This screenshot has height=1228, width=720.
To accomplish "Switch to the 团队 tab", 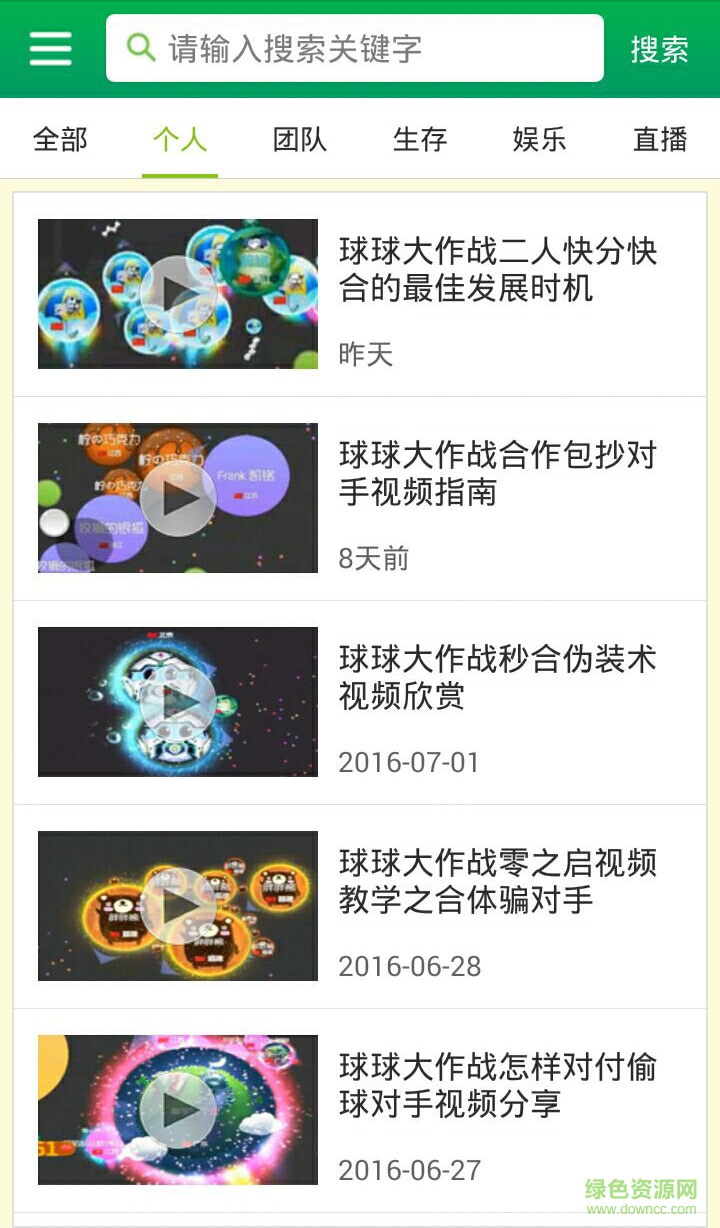I will tap(298, 140).
